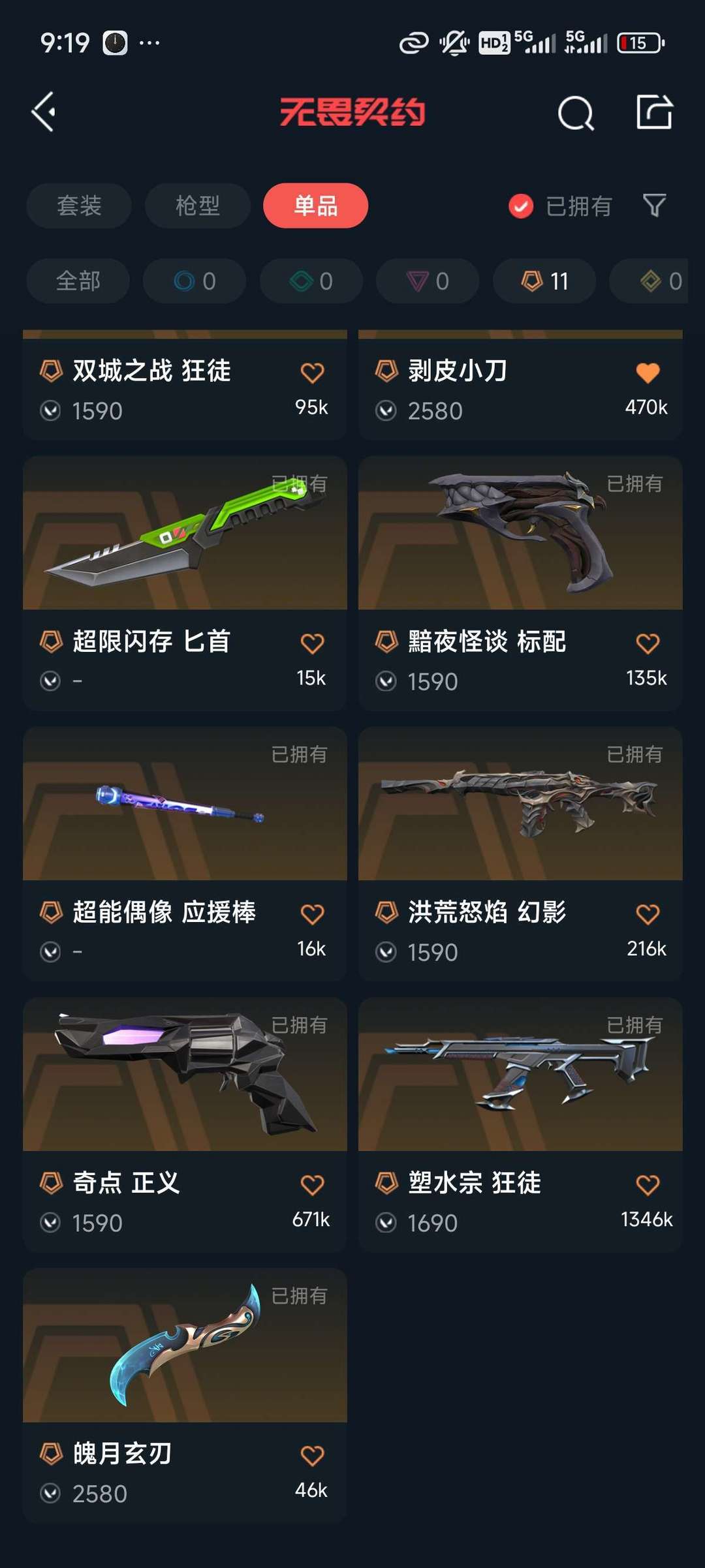Viewport: 705px width, 1568px height.
Task: Select the 单品 tab
Action: coord(316,206)
